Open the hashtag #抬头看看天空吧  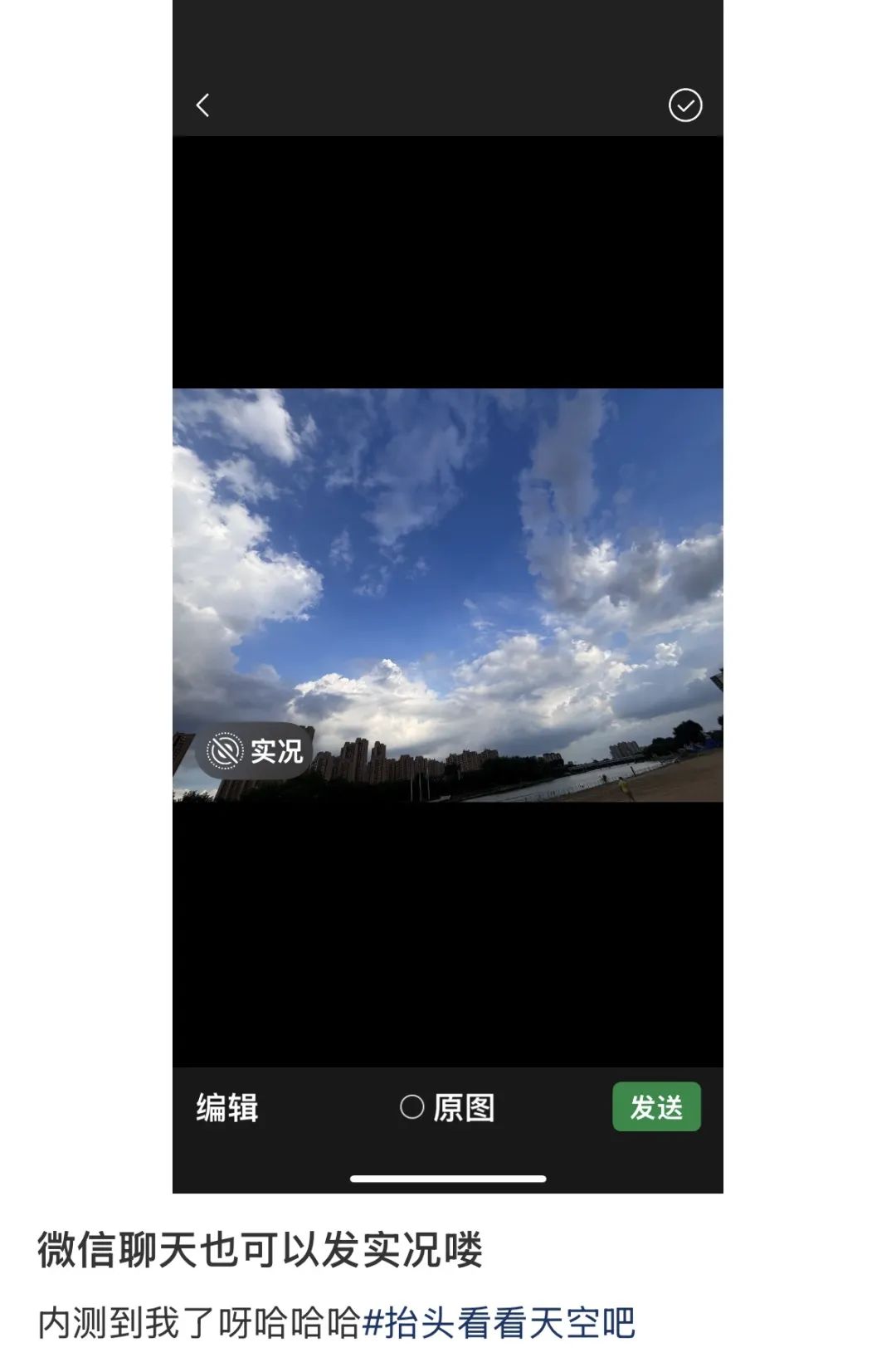pos(499,1323)
